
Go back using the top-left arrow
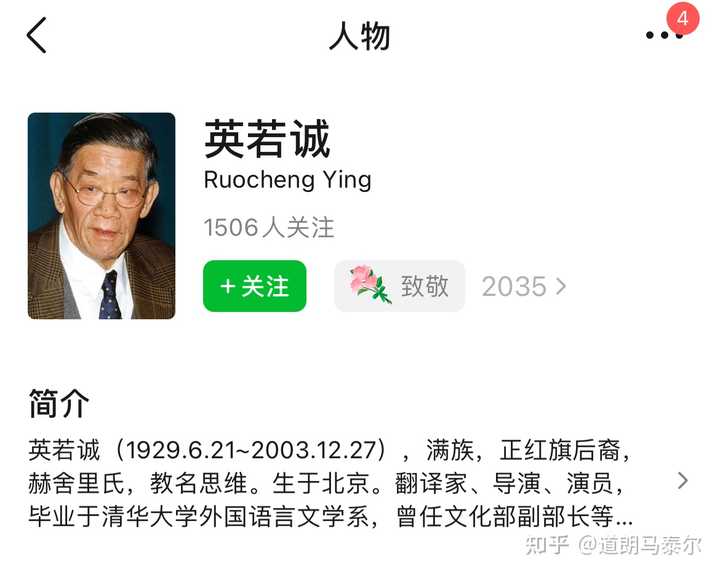[x=37, y=36]
